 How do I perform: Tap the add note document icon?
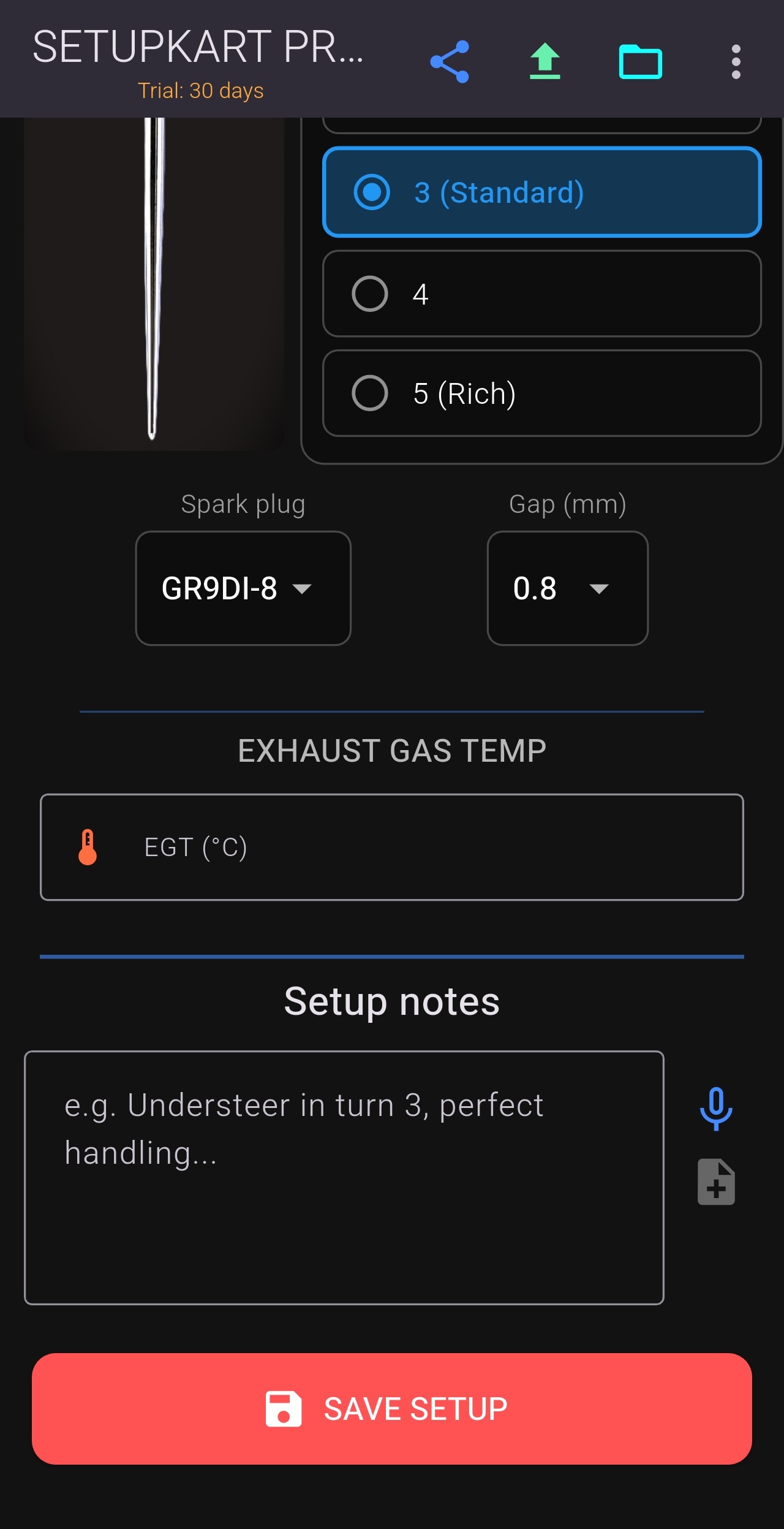(716, 1182)
